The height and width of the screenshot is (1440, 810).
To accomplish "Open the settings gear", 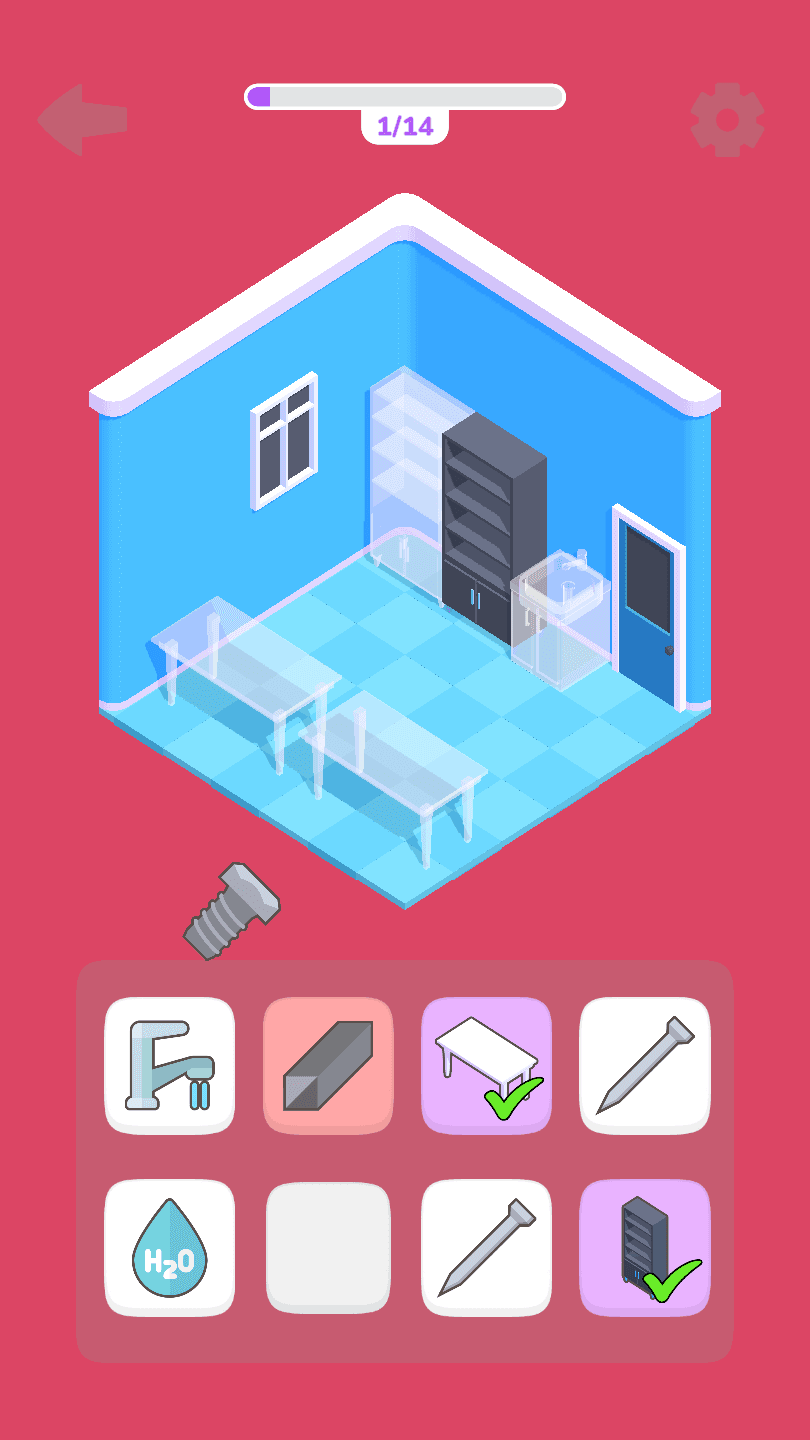I will [727, 120].
